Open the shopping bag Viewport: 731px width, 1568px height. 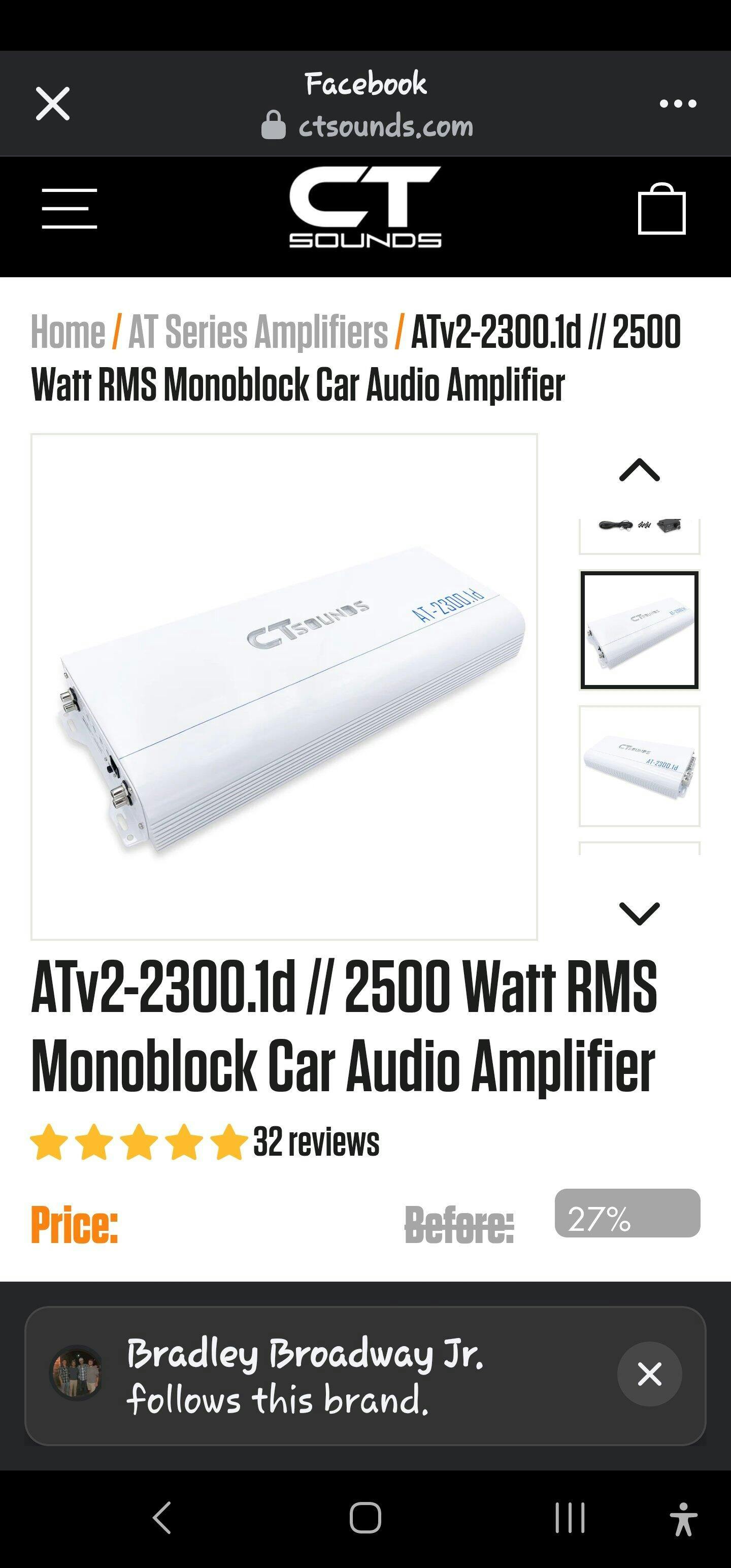tap(661, 209)
